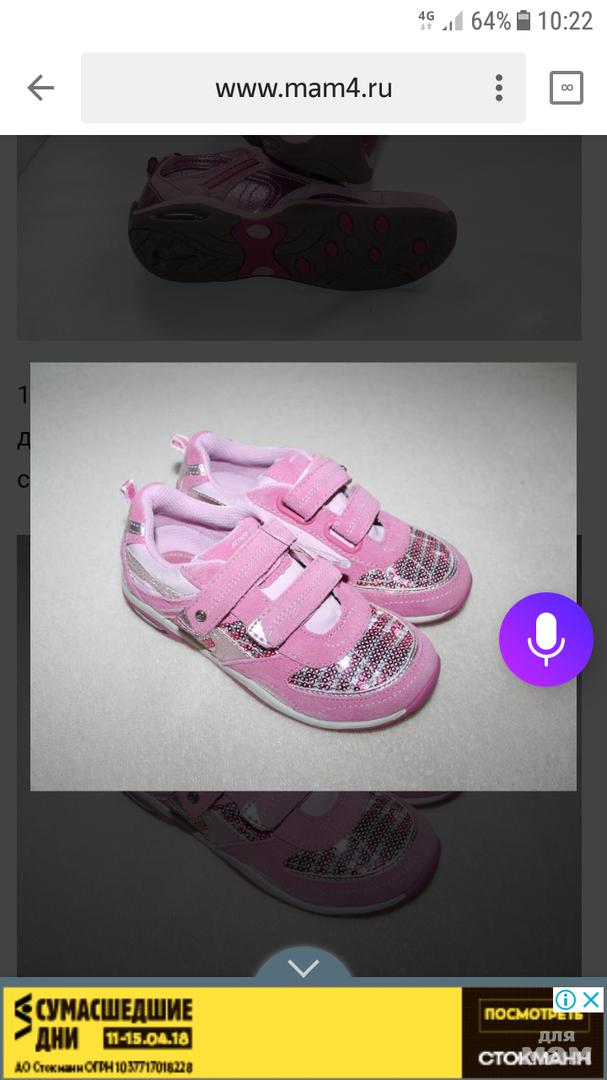Screen dimensions: 607x1080
Task: Tap the www.mam4.ru address bar
Action: coord(303,88)
